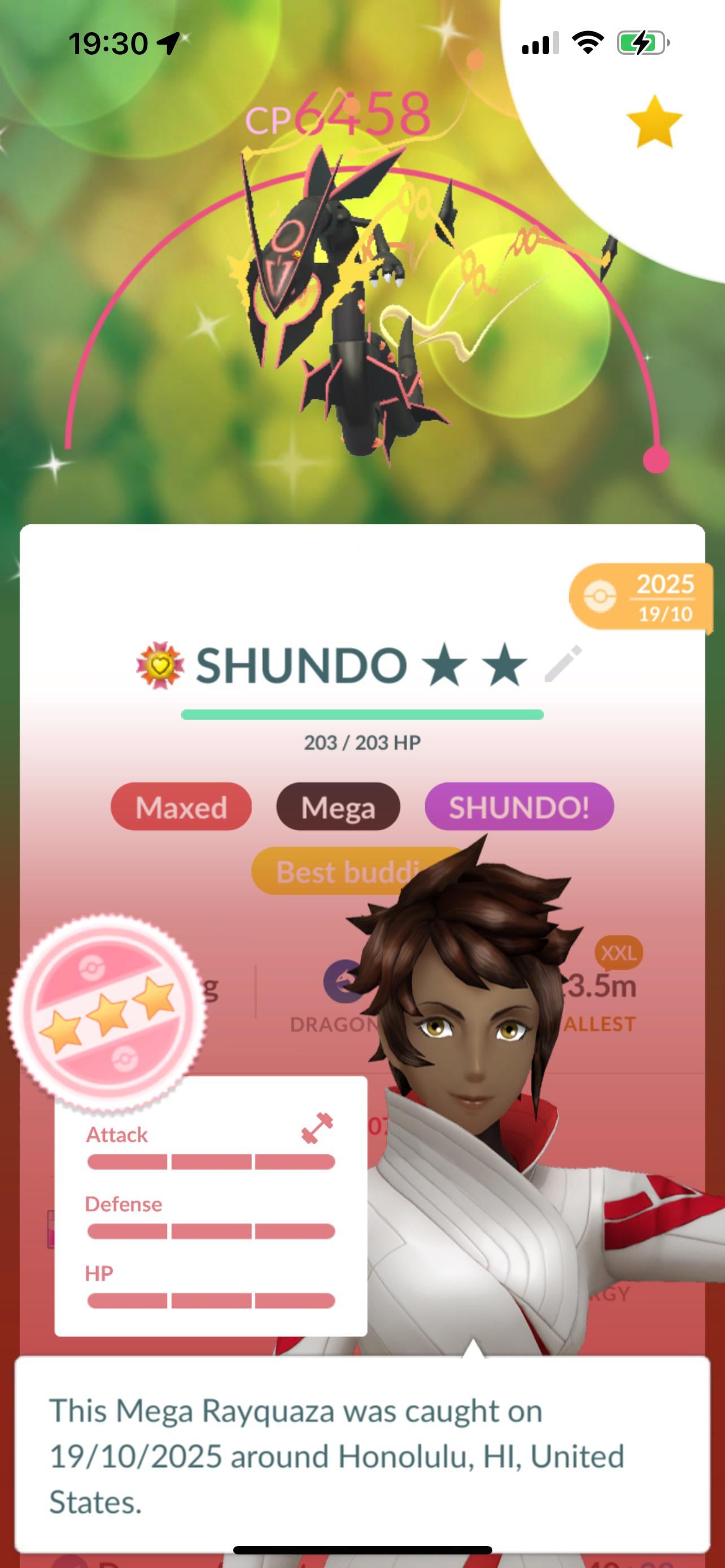The height and width of the screenshot is (1568, 725).
Task: Toggle the favorite star icon
Action: pyautogui.click(x=654, y=122)
